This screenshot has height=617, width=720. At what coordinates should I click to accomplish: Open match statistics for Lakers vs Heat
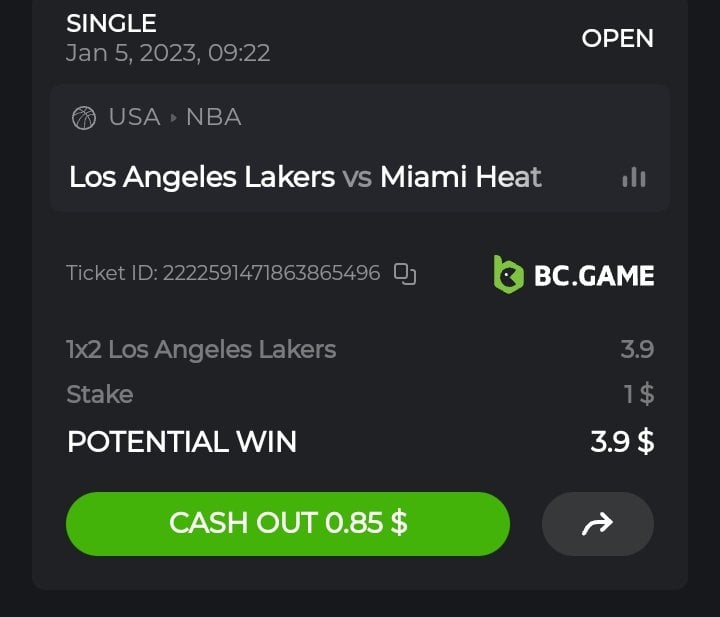pos(633,178)
